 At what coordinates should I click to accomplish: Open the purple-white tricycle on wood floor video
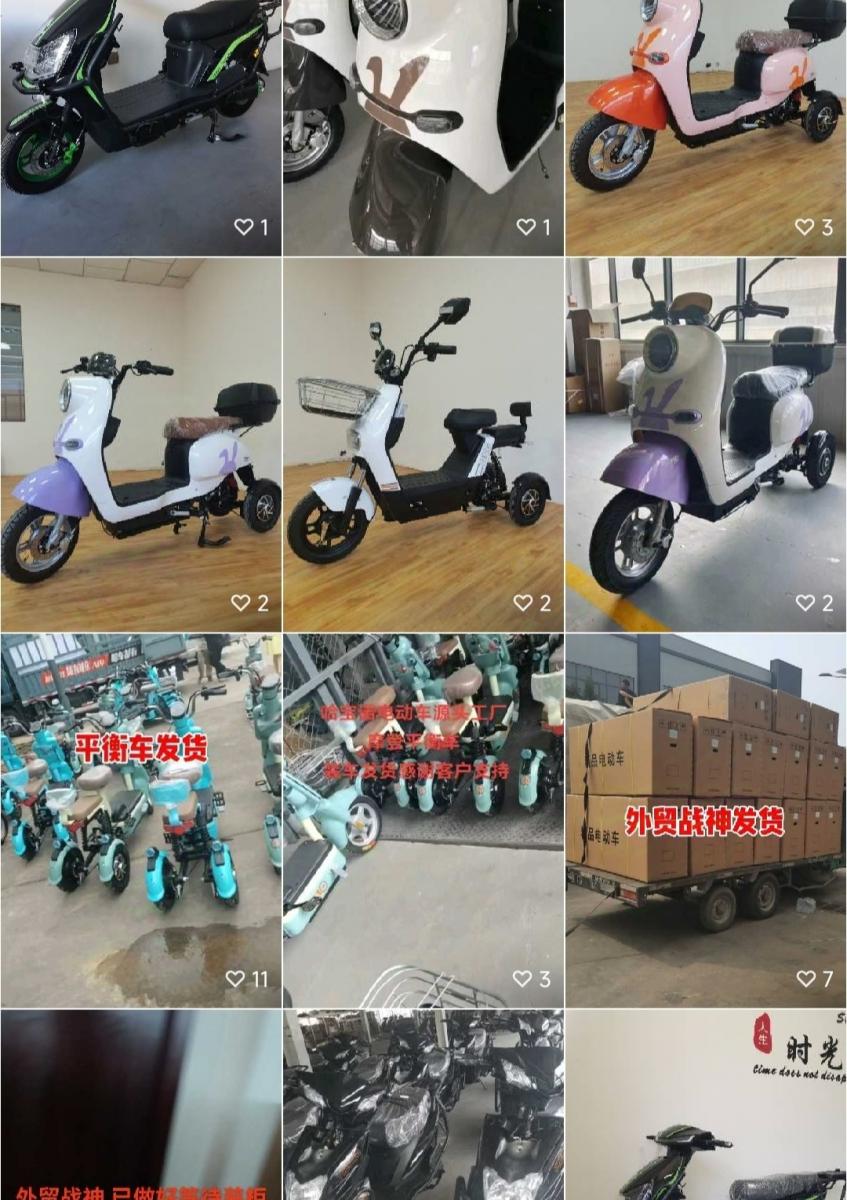coord(140,445)
